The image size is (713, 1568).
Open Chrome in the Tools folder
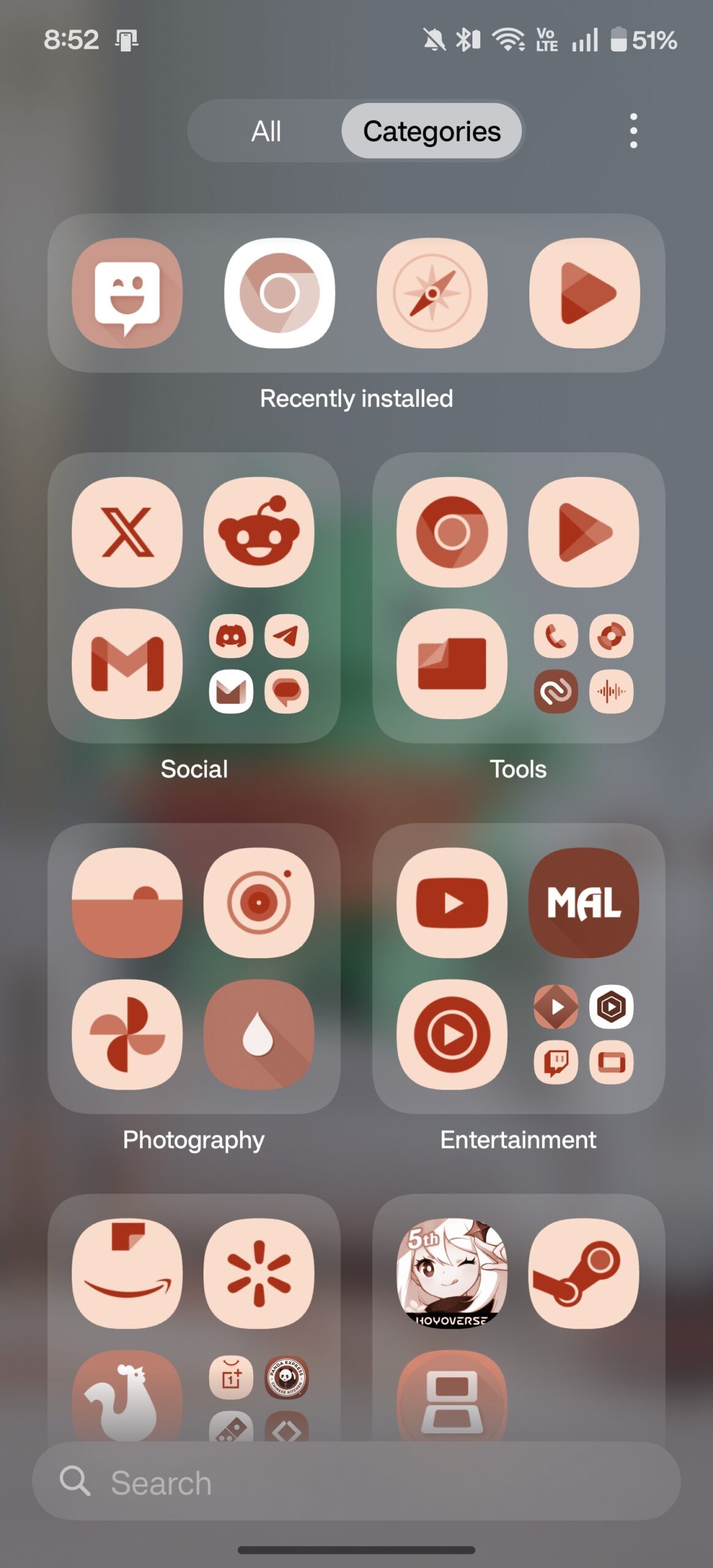pos(451,532)
